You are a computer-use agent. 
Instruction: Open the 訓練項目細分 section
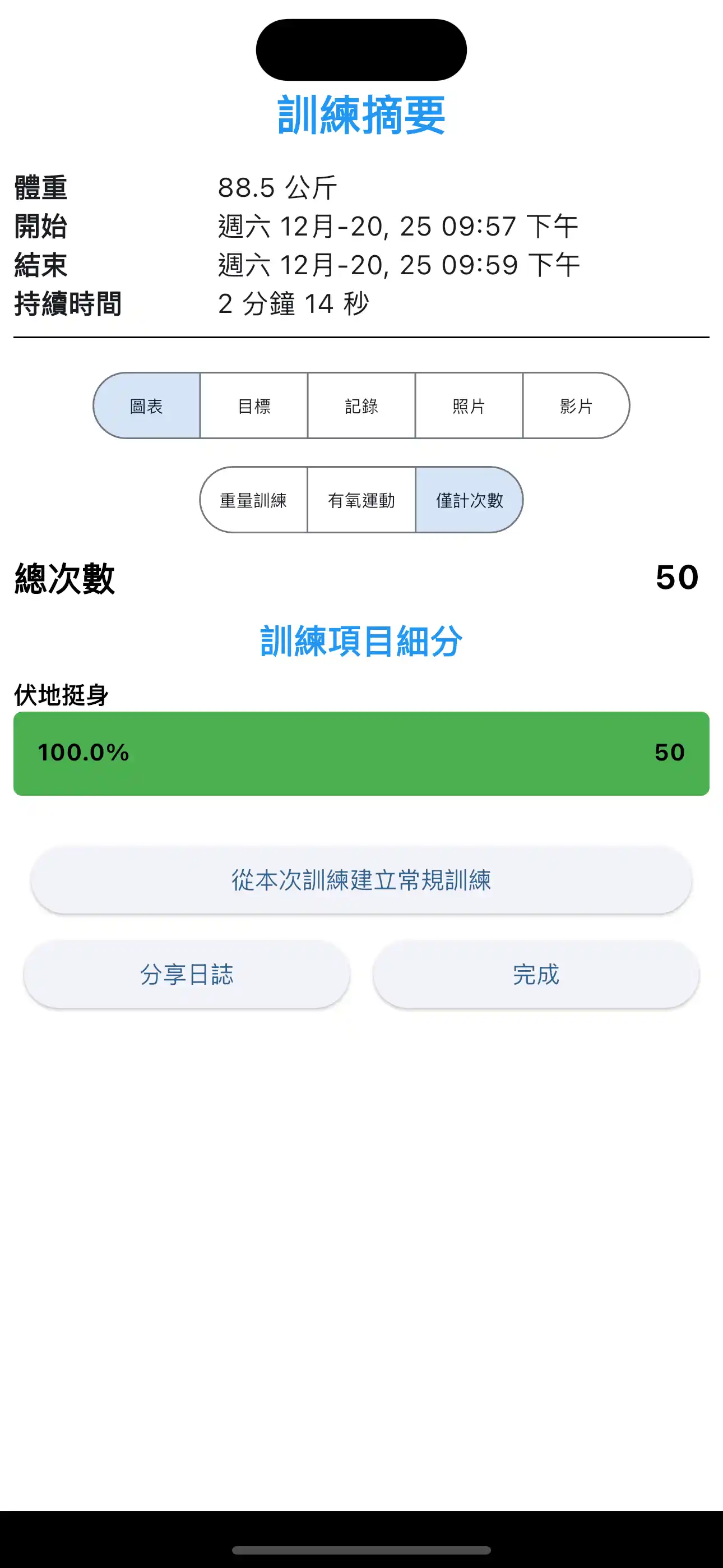(x=361, y=639)
